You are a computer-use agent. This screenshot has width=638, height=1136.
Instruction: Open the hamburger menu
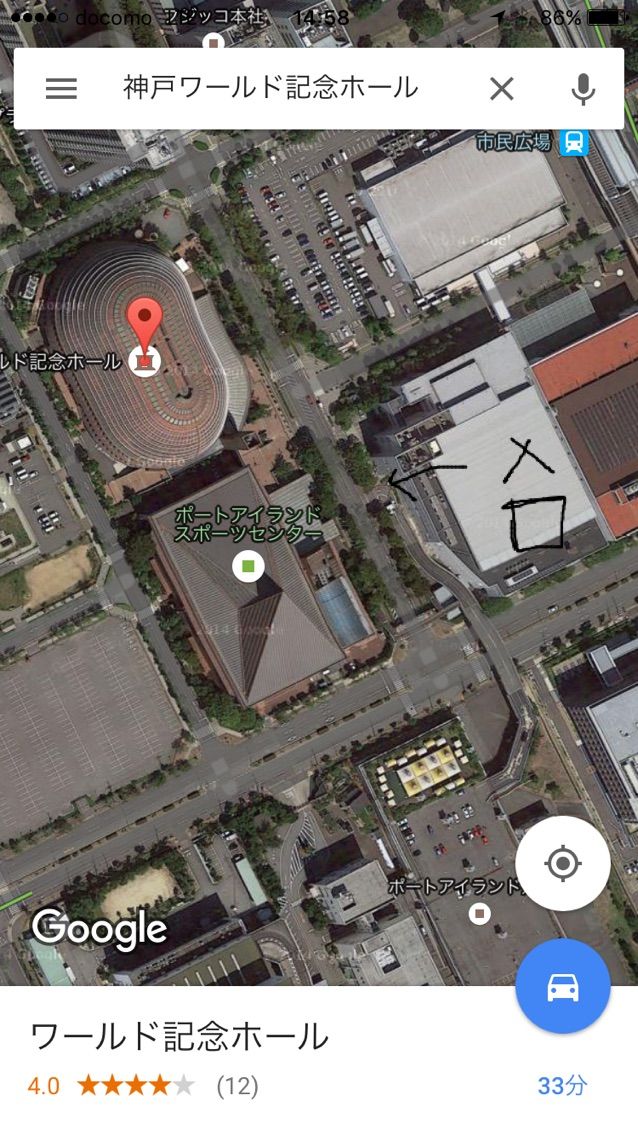click(x=61, y=88)
